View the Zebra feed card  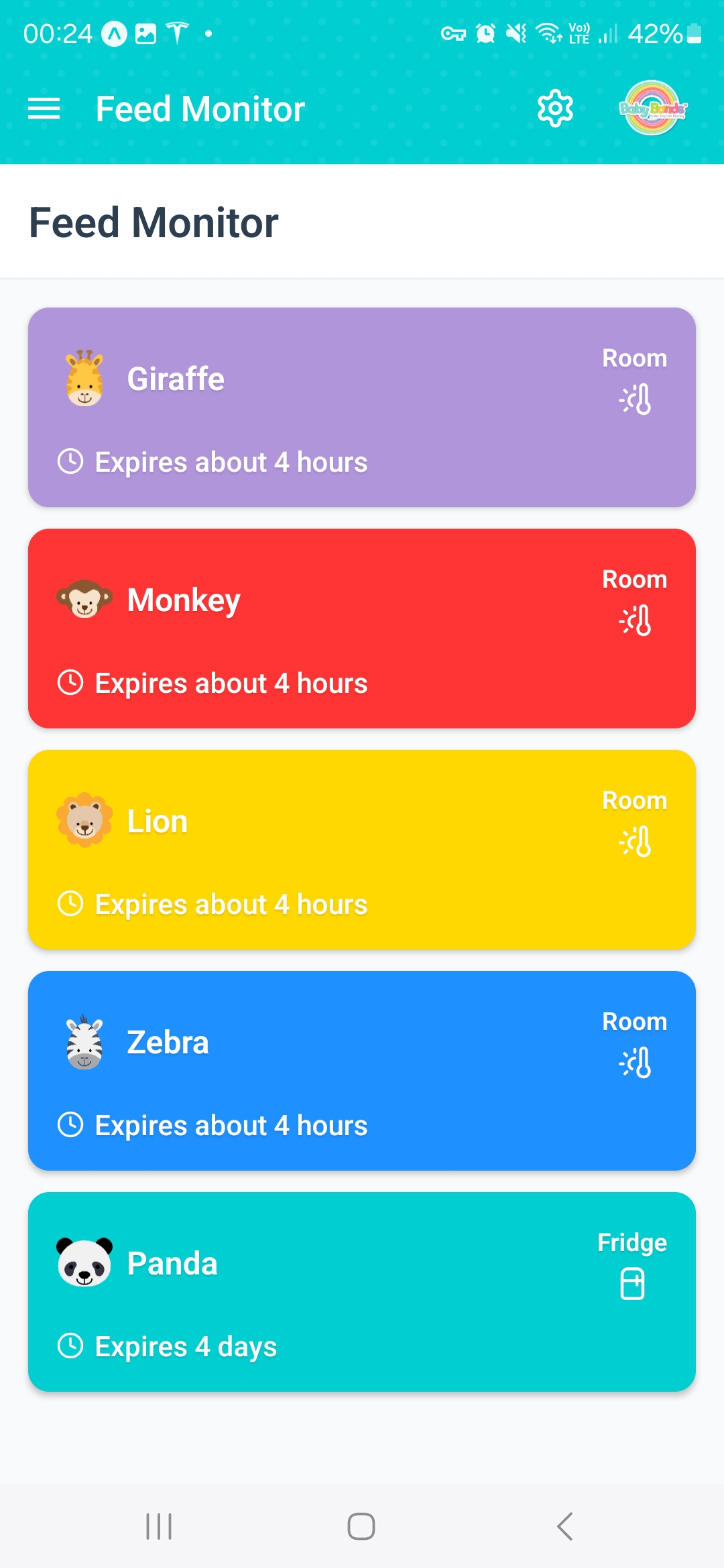(362, 1071)
